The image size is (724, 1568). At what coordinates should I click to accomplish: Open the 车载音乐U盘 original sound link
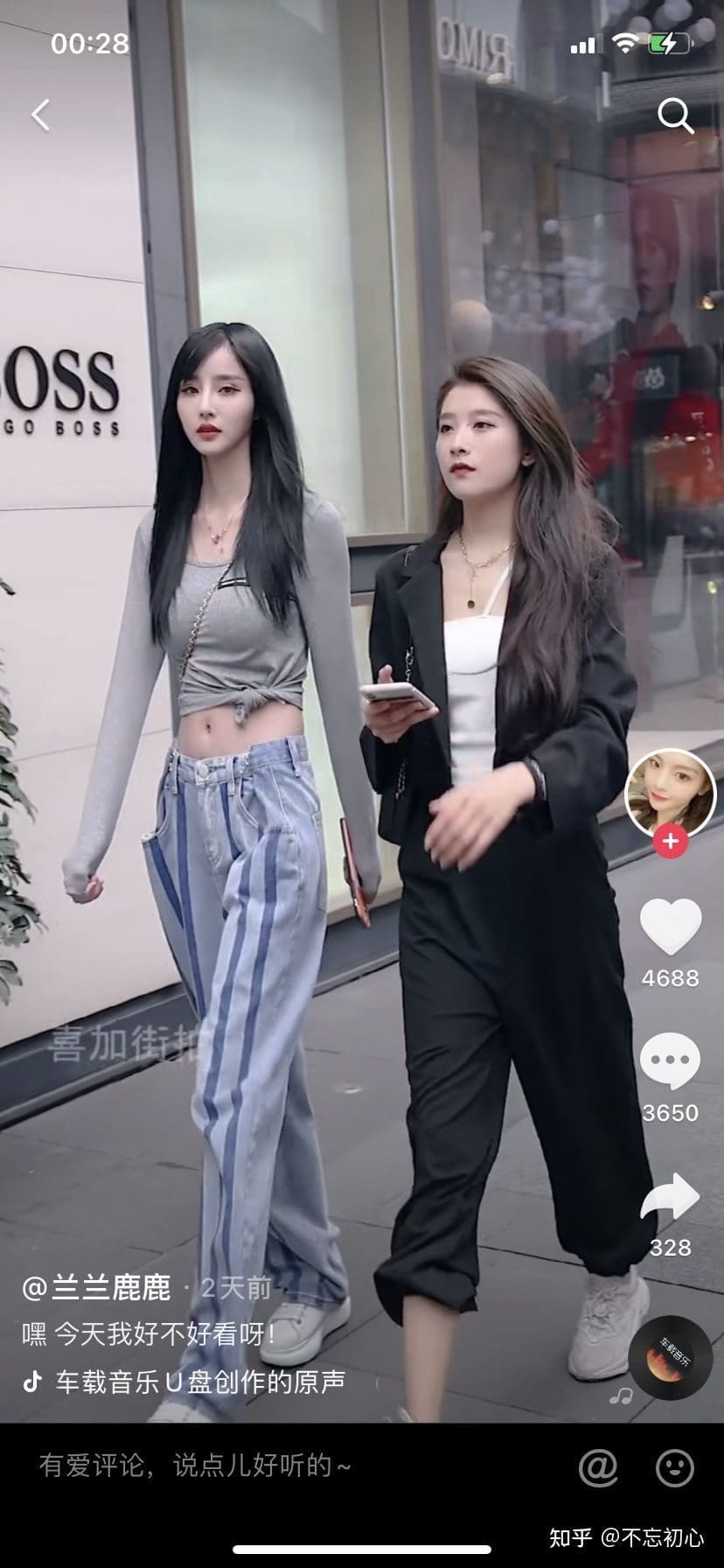(201, 1382)
